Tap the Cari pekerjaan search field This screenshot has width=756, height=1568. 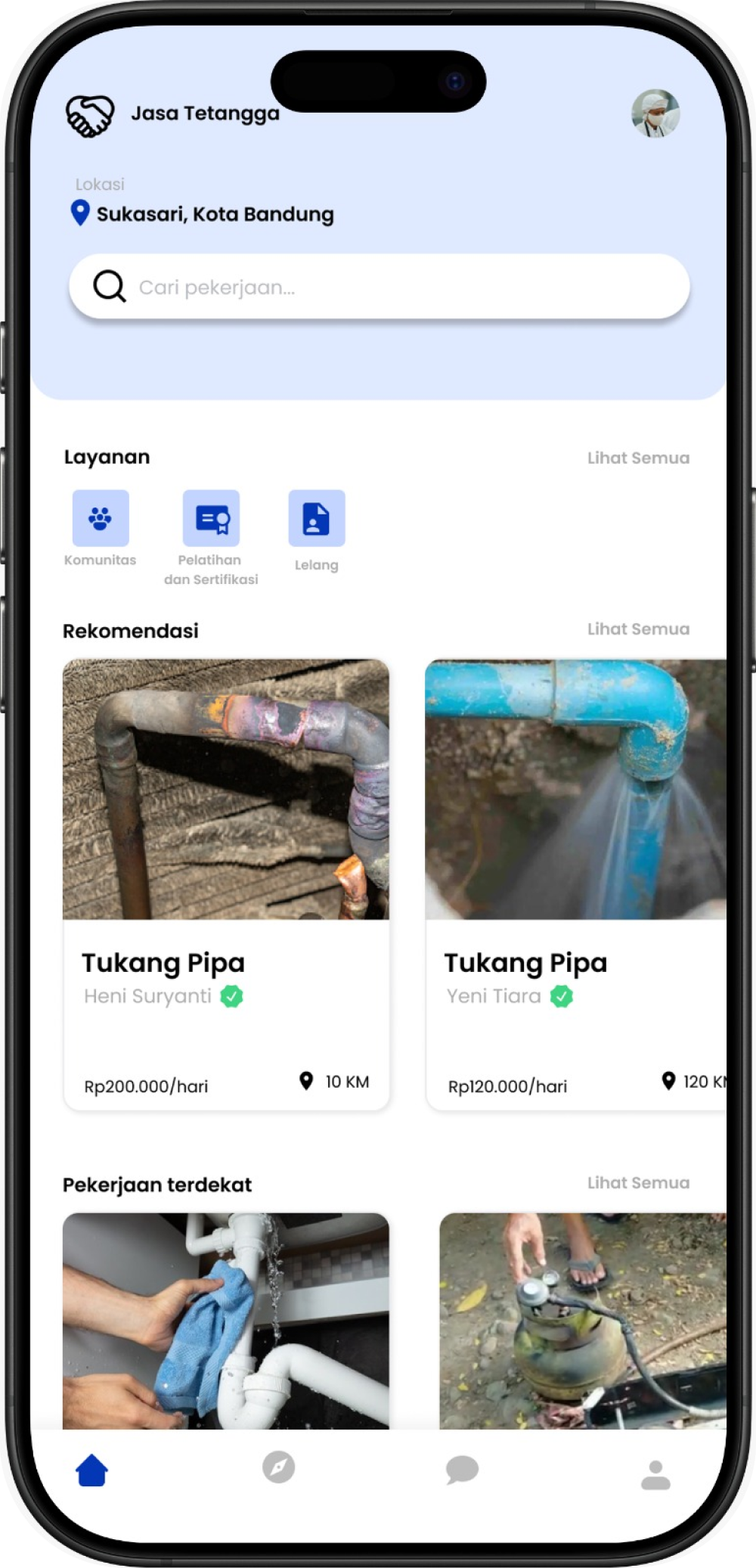(378, 287)
